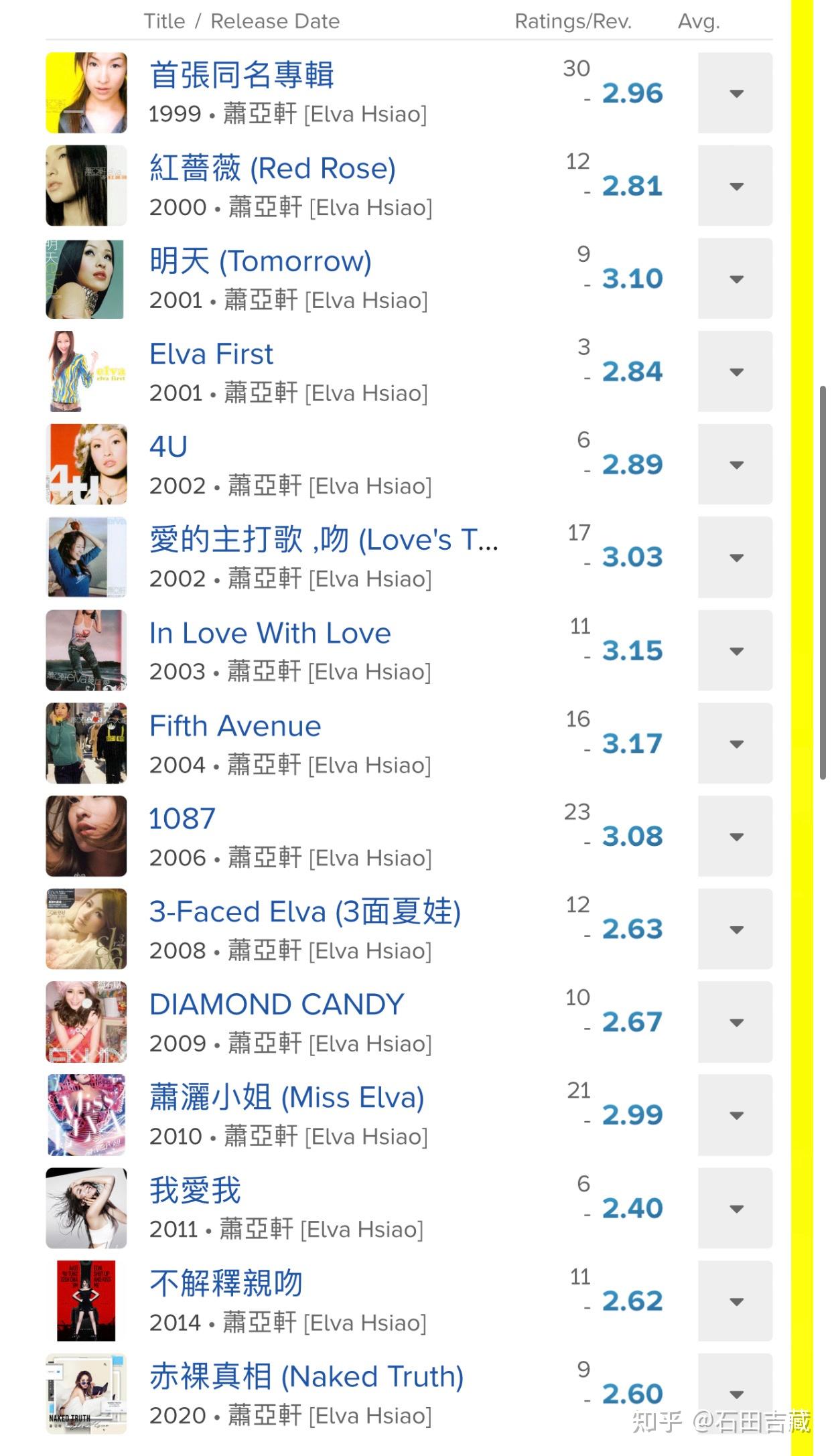
Task: Tap the 赤裸真相 (Naked Truth) cover thumbnail
Action: pos(86,1393)
